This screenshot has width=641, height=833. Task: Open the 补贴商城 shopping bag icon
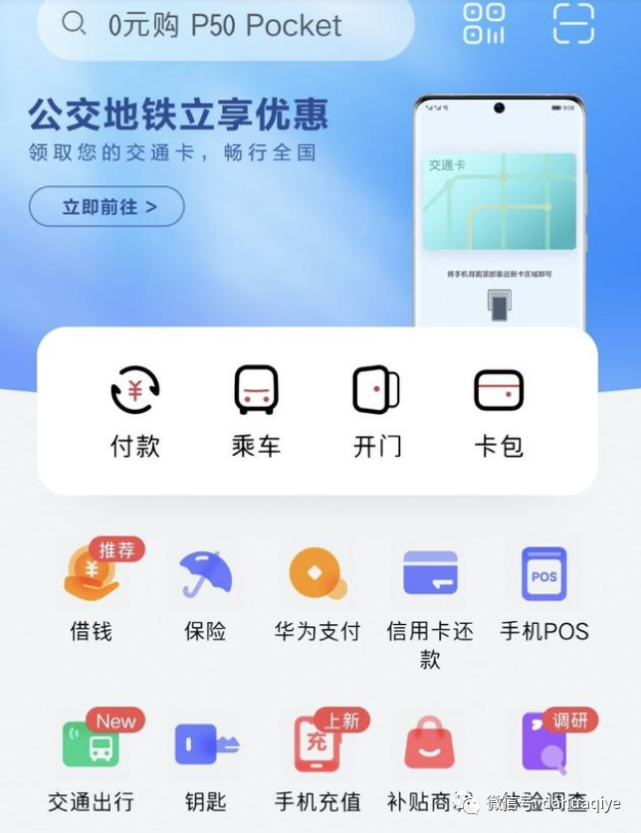point(430,745)
